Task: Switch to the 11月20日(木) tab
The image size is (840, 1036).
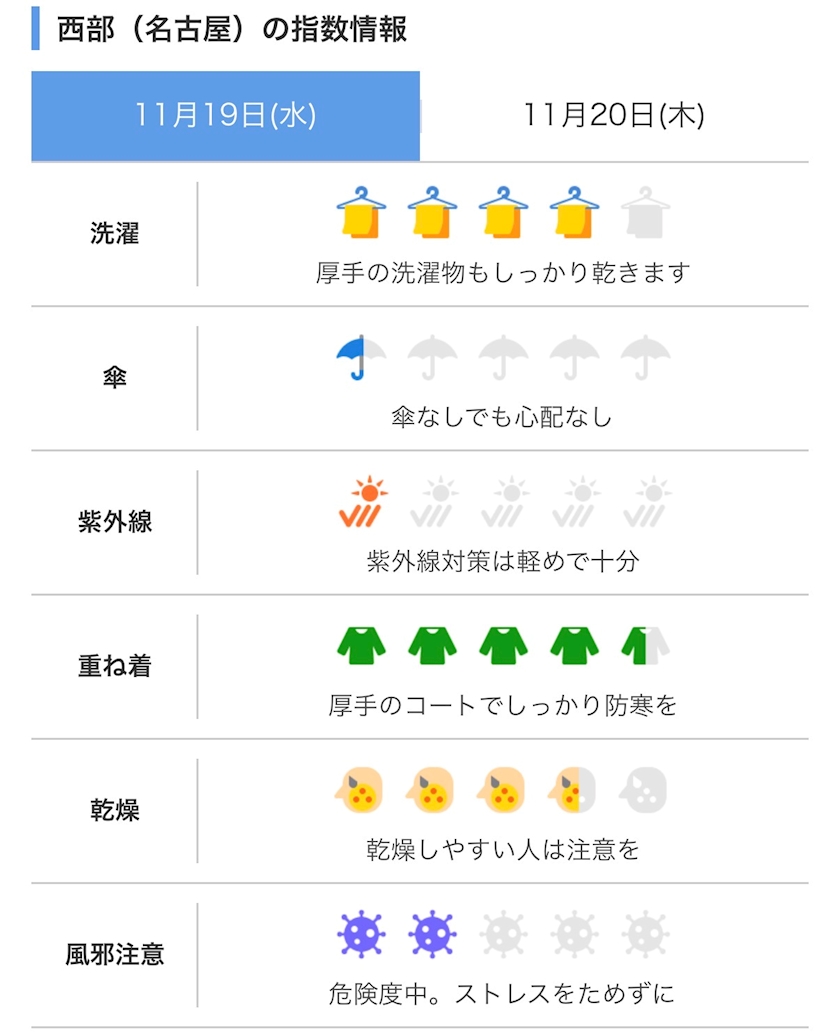Action: (x=614, y=116)
